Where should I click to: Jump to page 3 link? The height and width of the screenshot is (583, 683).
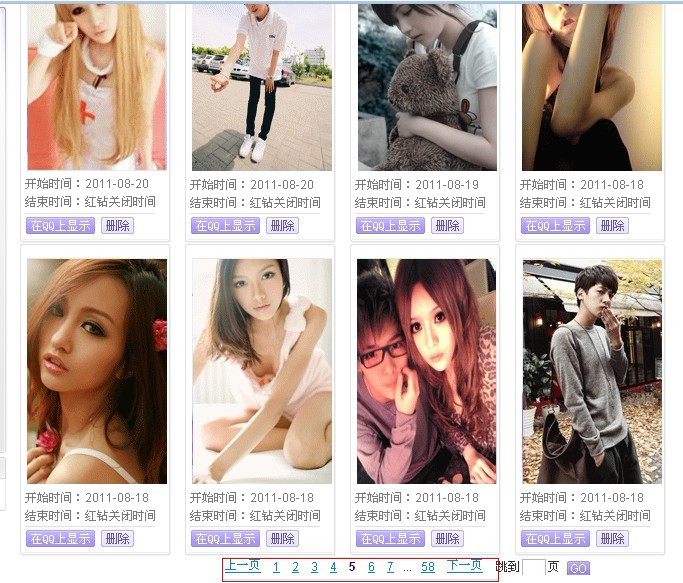(314, 567)
